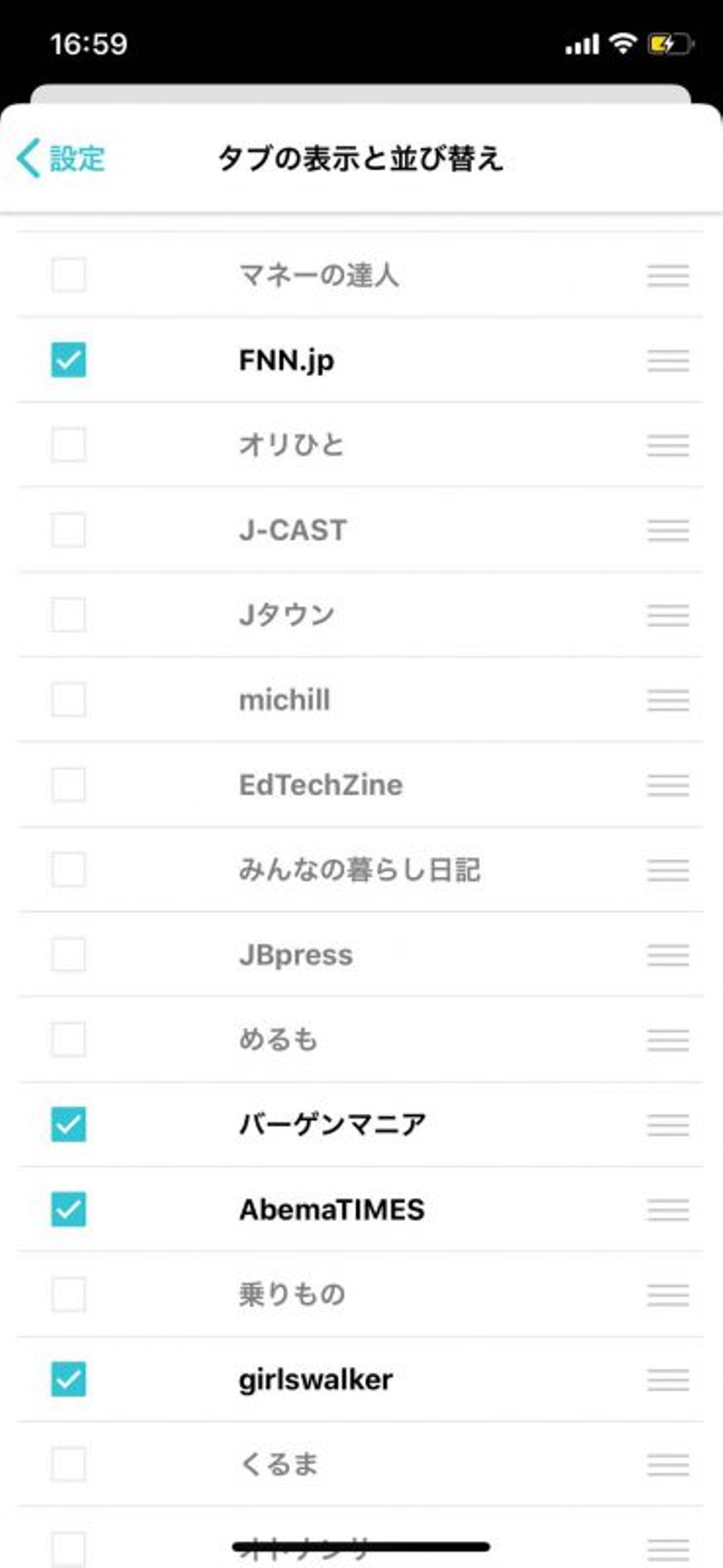
Task: Enable the 乗りもの tab
Action: [68, 1294]
